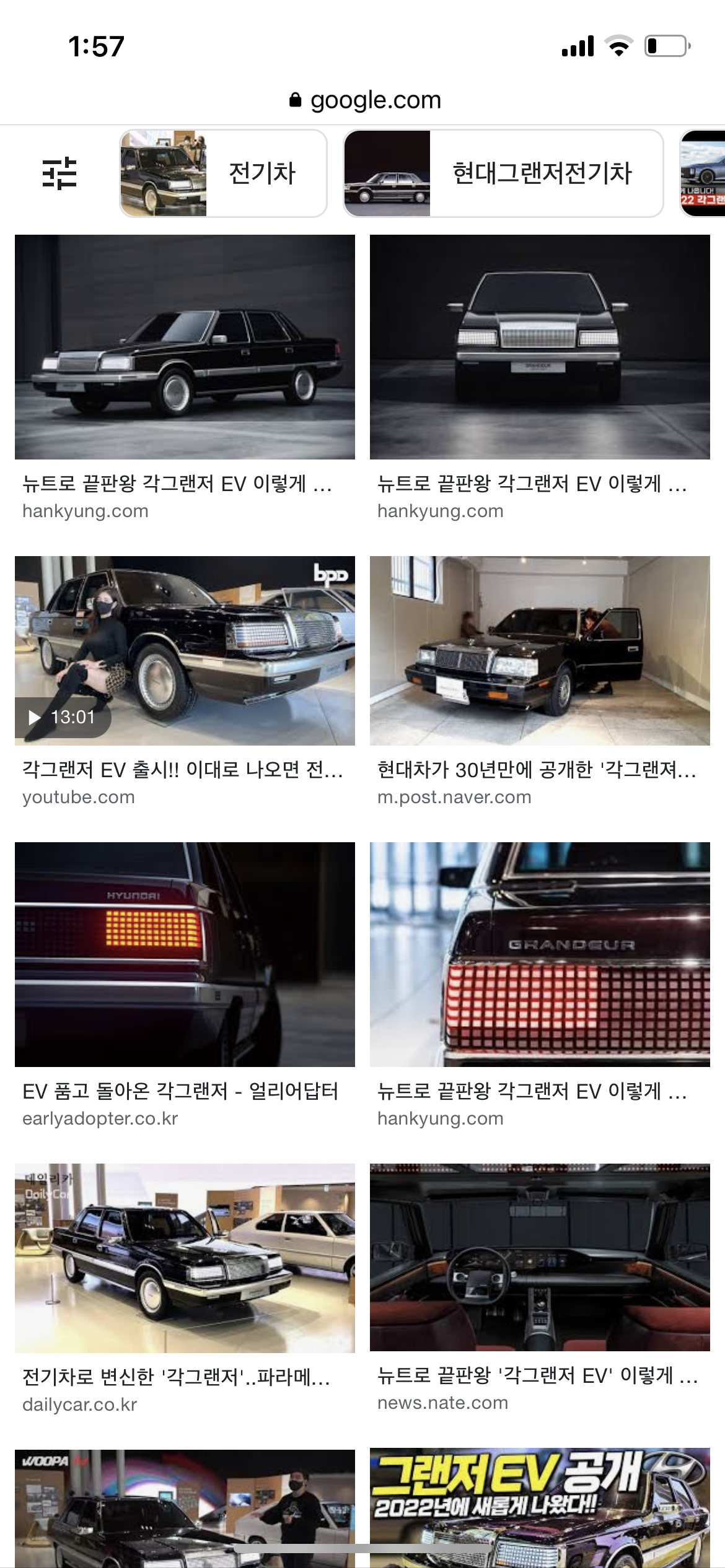Tap the google.com address bar
This screenshot has width=725, height=1568.
pos(366,100)
